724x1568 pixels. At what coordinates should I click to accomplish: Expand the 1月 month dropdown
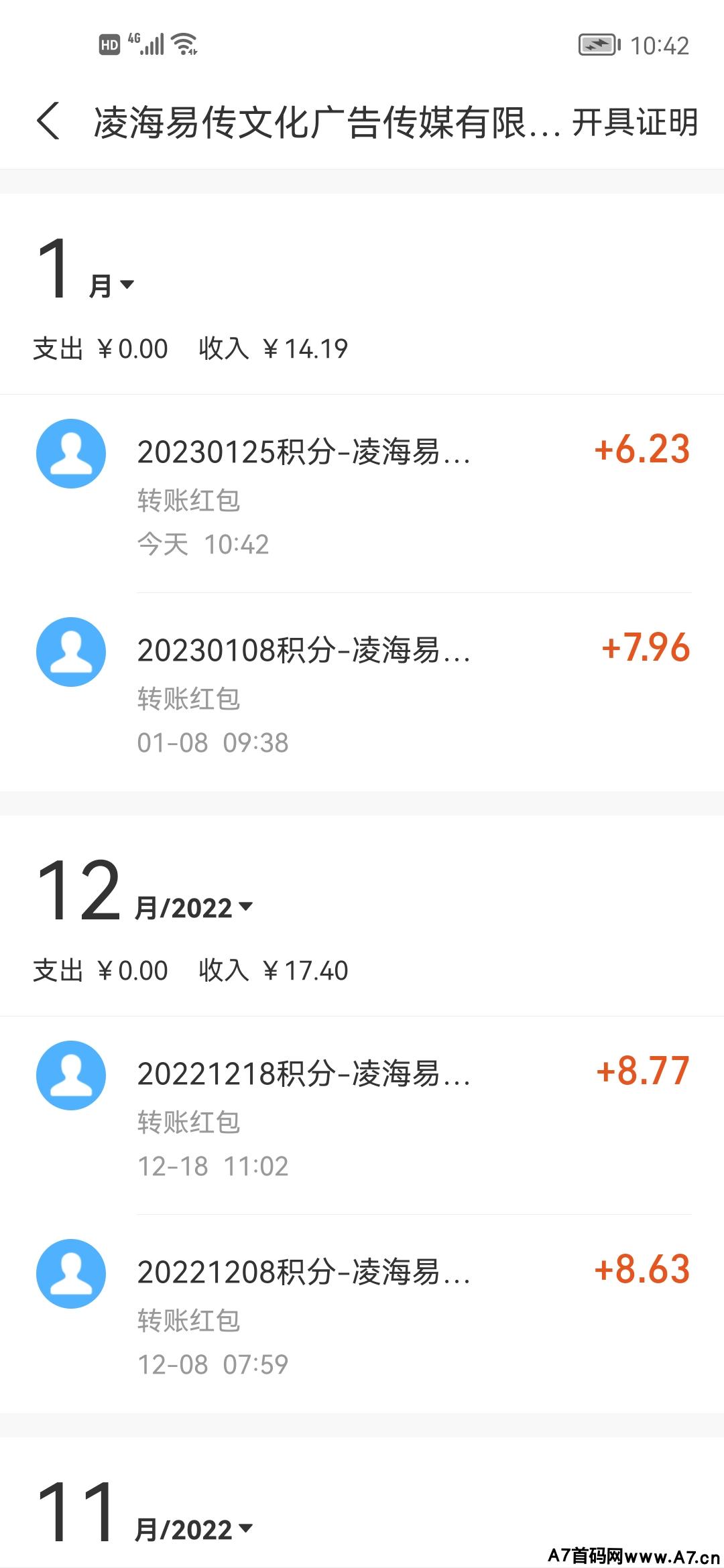point(86,271)
